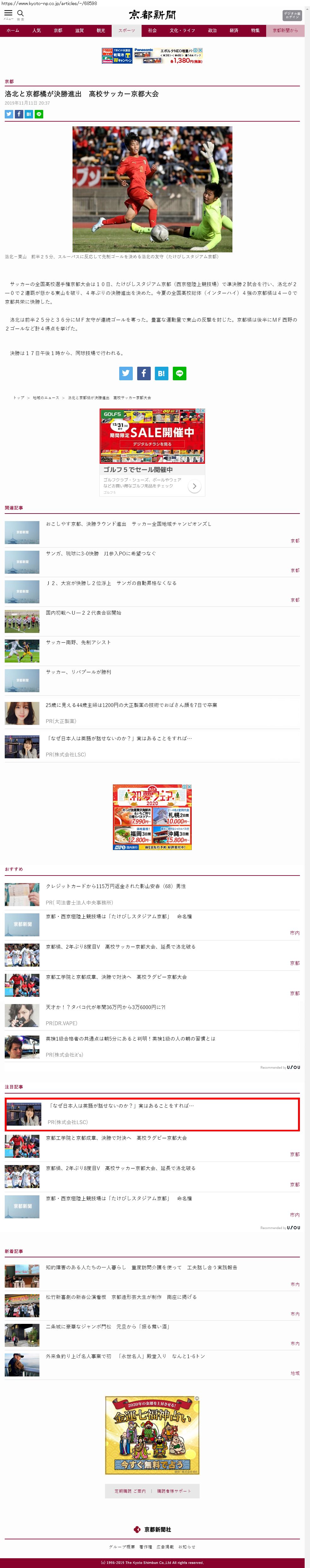Share via small Twitter icon beneath the date
The width and height of the screenshot is (310, 1568).
(9, 114)
